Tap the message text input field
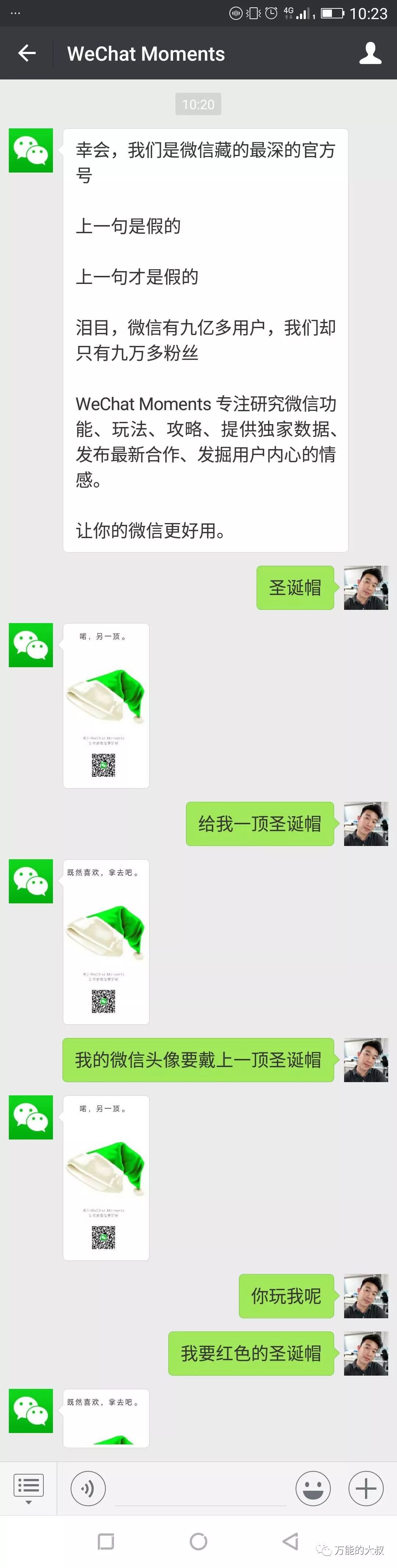 pyautogui.click(x=201, y=1488)
